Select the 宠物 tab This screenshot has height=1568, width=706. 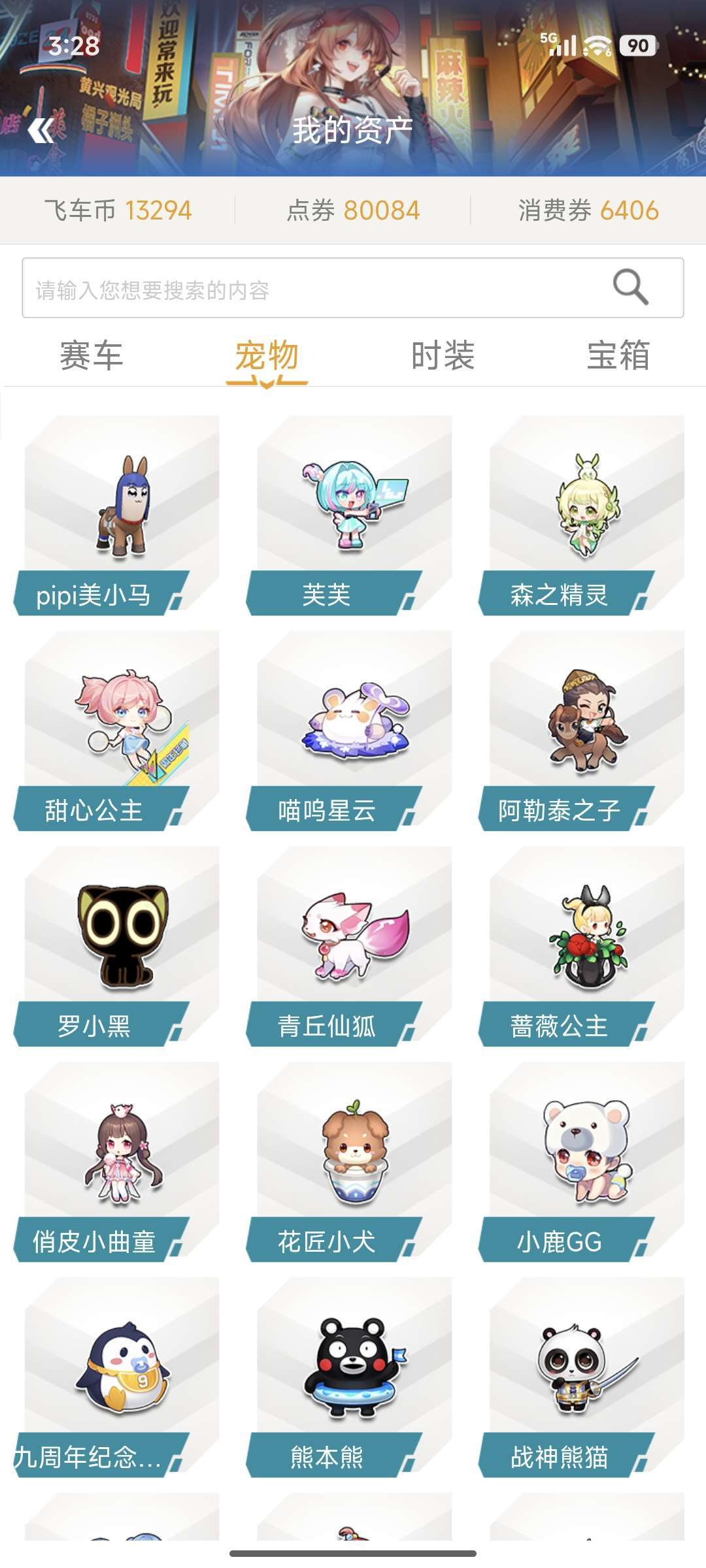coord(267,356)
